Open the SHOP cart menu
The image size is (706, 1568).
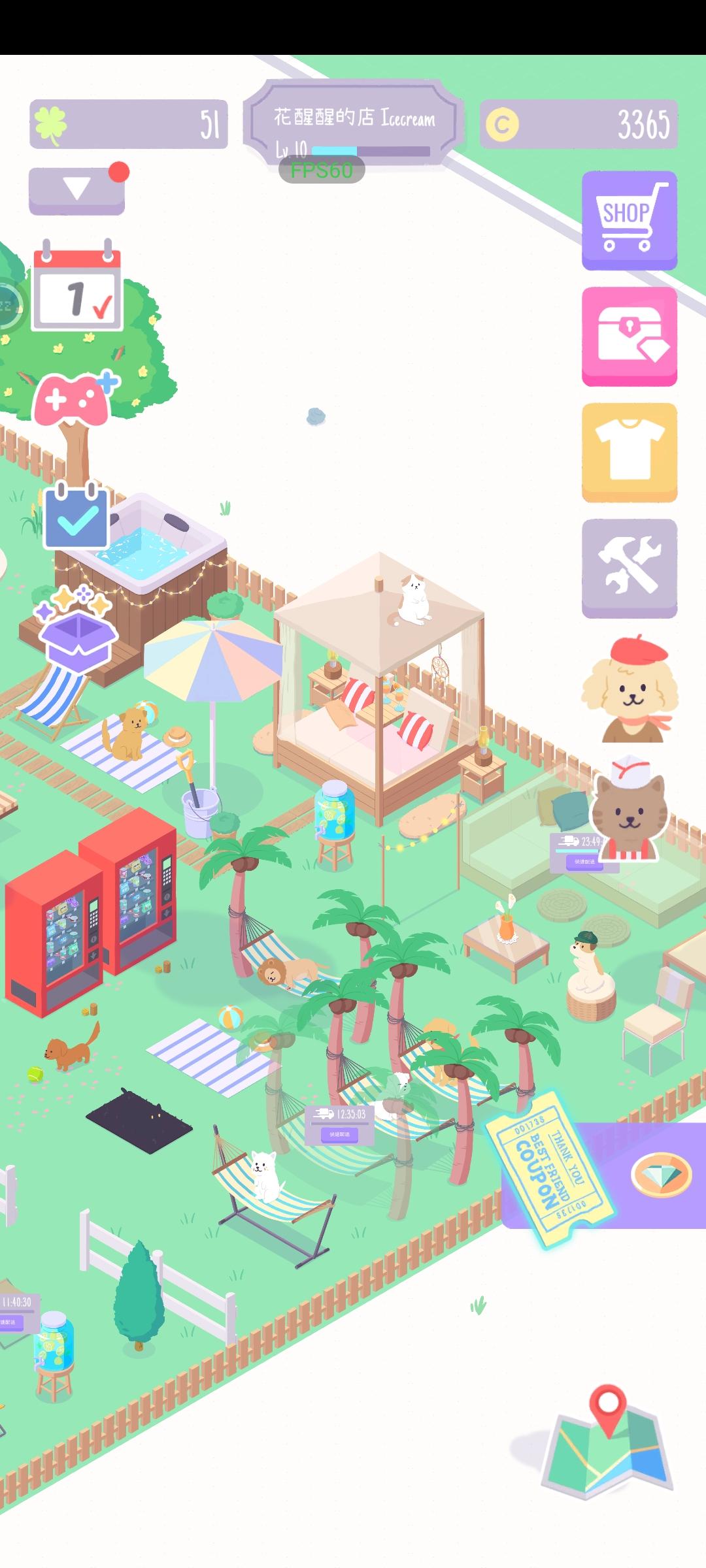628,220
